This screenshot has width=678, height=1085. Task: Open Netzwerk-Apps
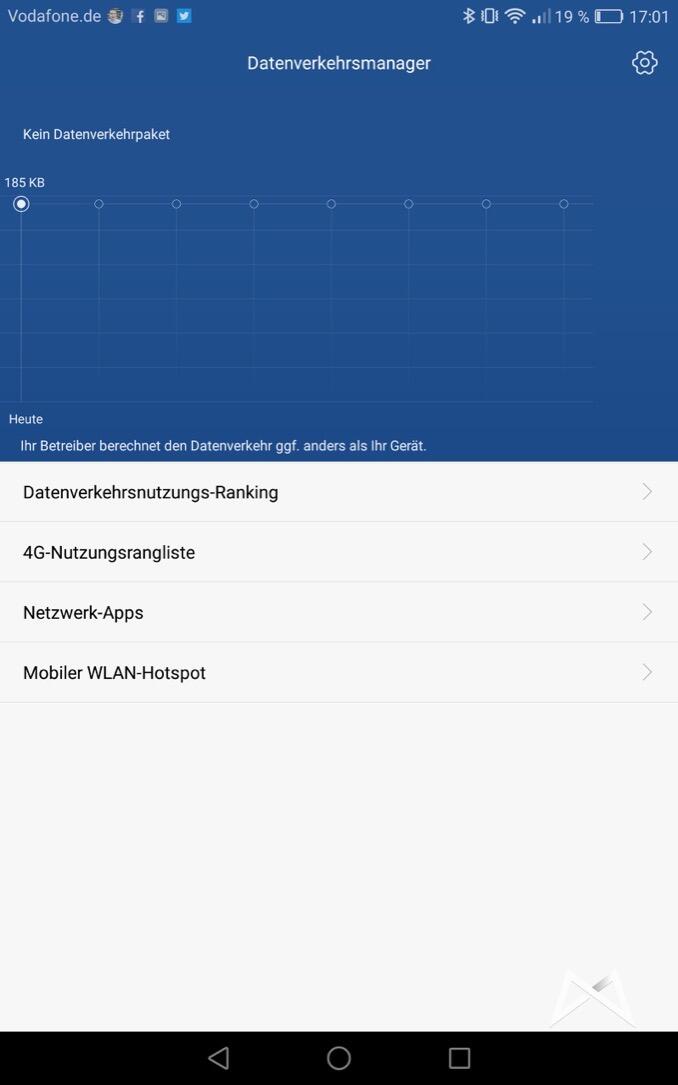[x=339, y=612]
